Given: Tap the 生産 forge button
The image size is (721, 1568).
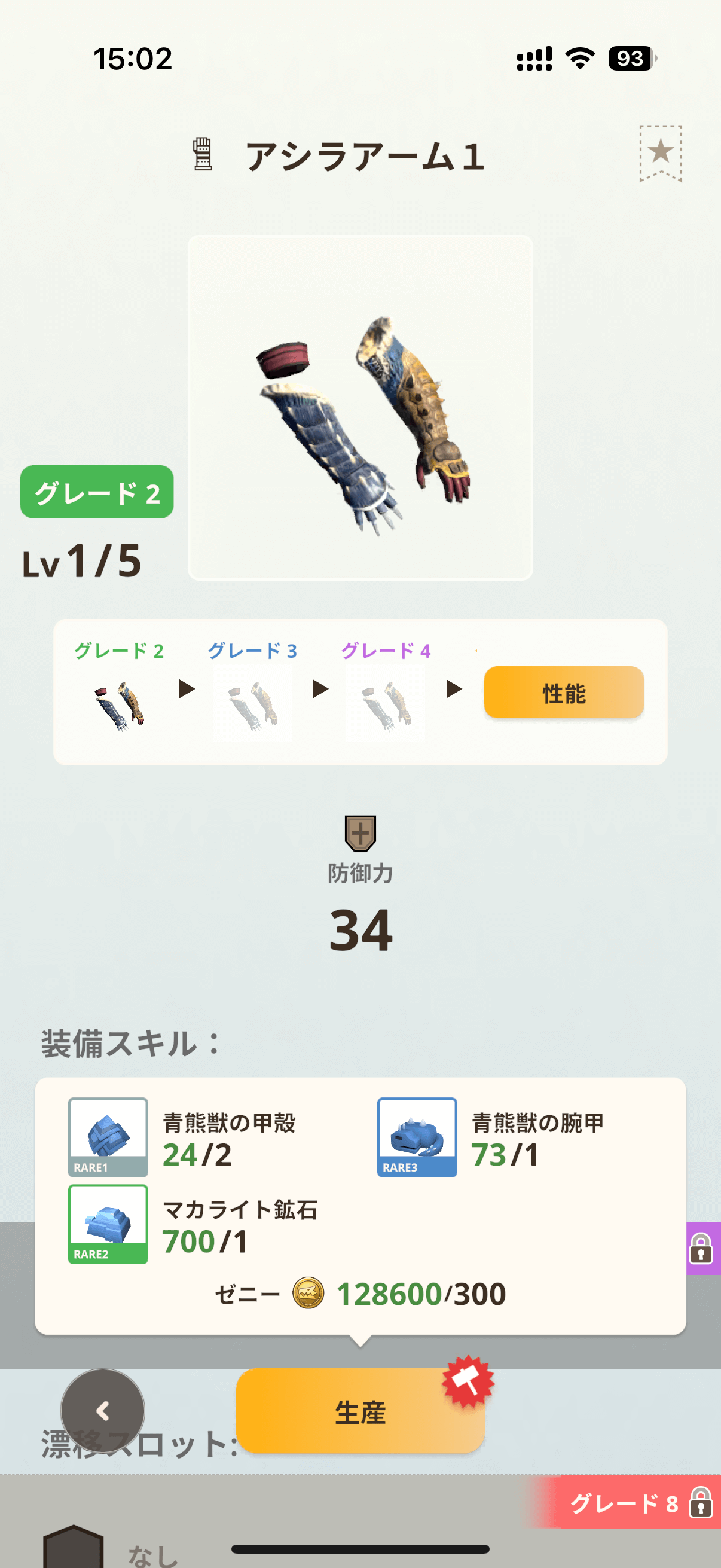Looking at the screenshot, I should click(360, 1411).
